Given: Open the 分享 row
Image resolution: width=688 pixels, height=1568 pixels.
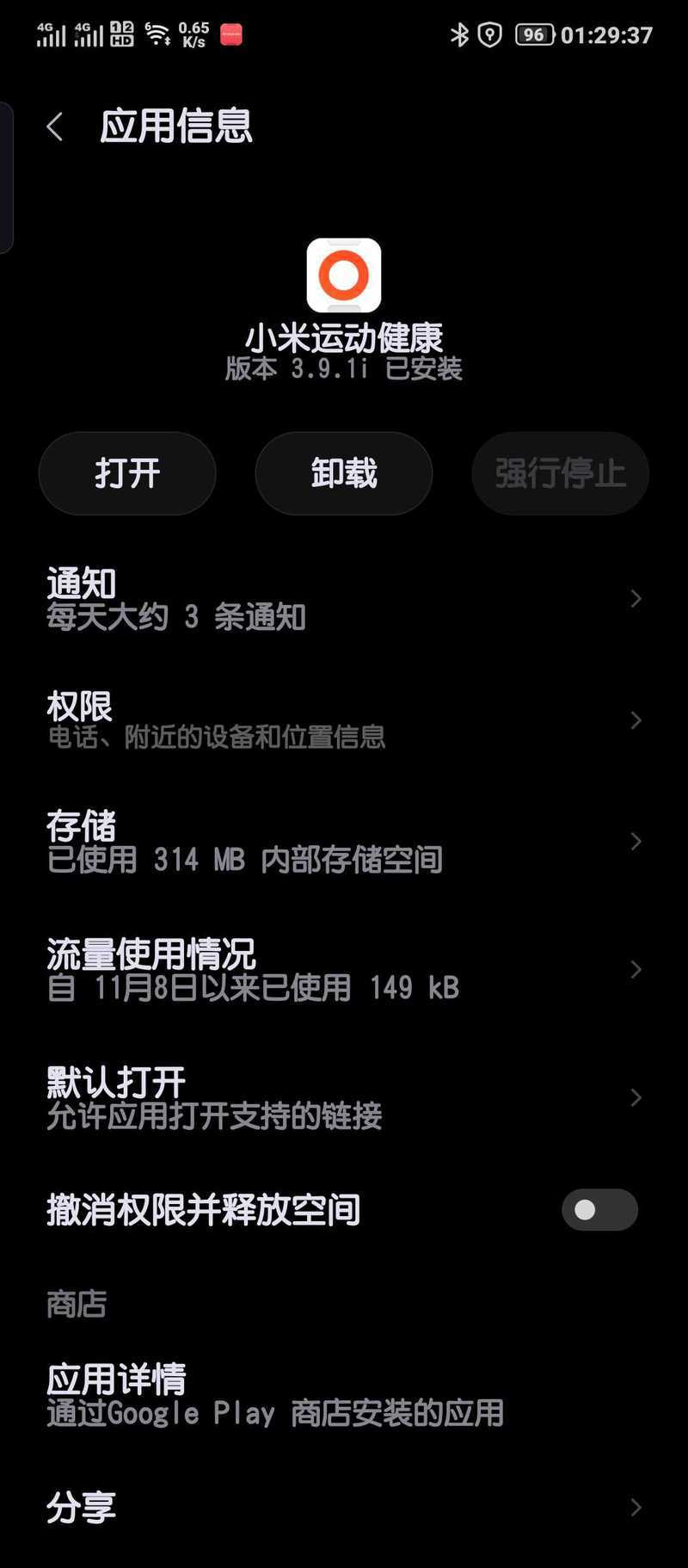Looking at the screenshot, I should [x=344, y=1507].
